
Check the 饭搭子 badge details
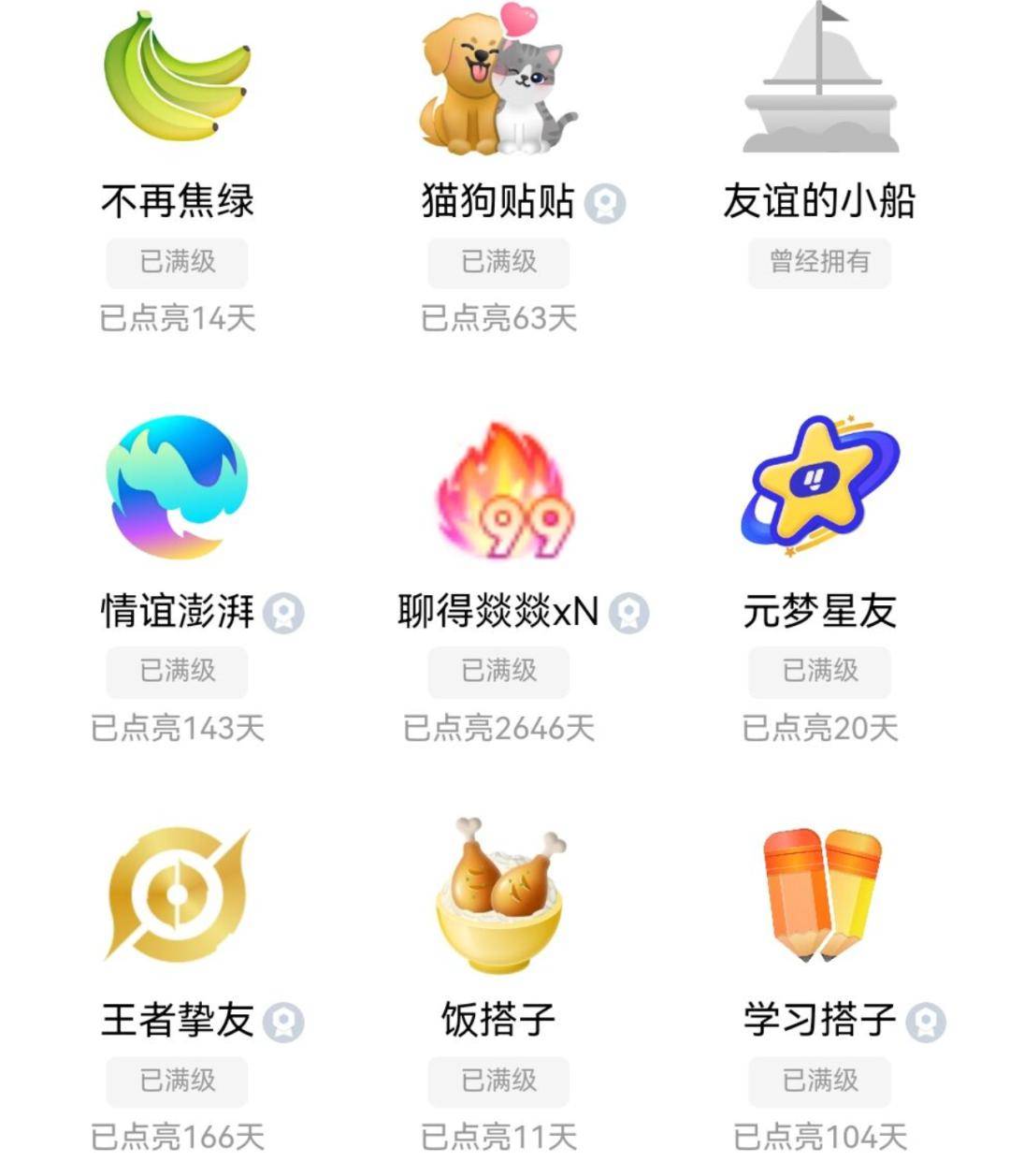(498, 896)
